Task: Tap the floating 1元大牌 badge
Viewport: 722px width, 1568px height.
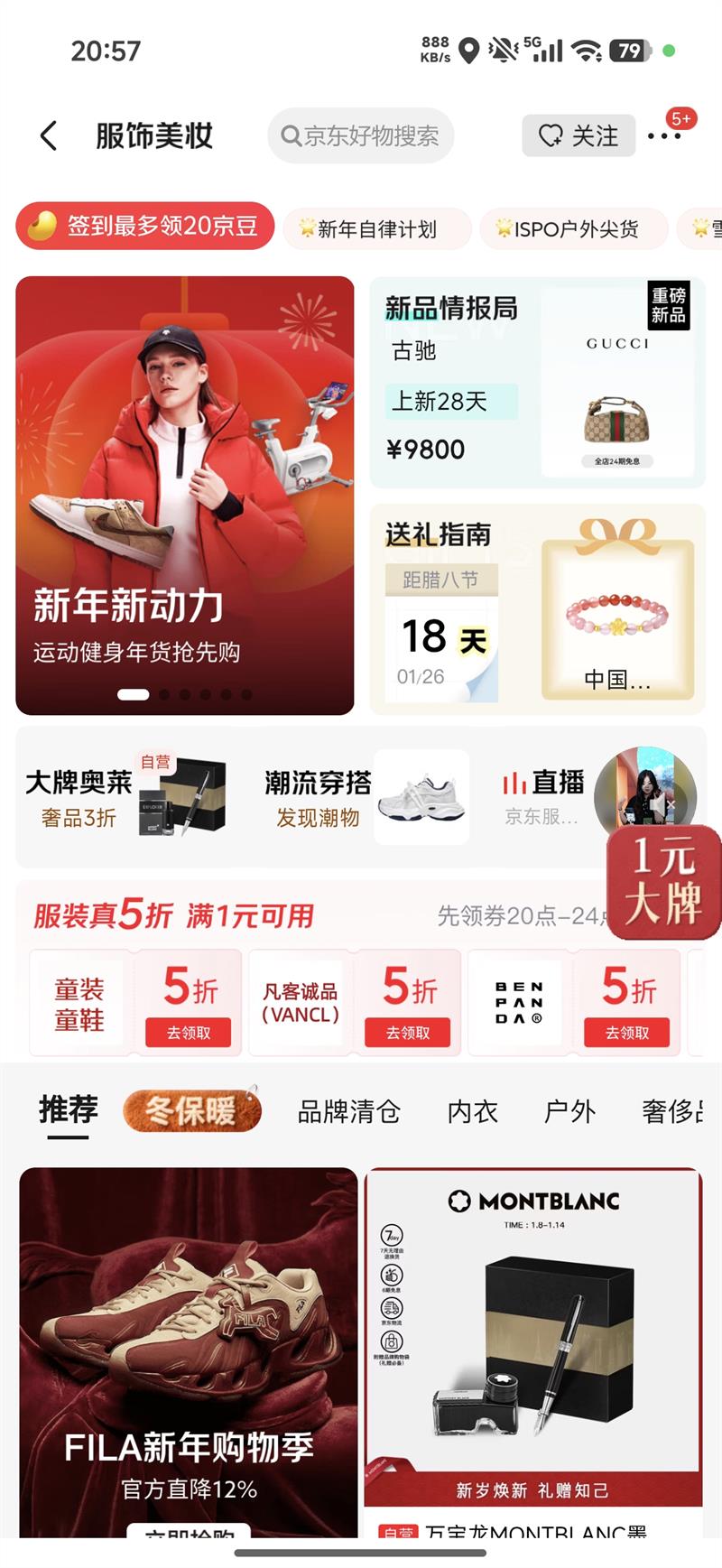Action: [x=664, y=882]
